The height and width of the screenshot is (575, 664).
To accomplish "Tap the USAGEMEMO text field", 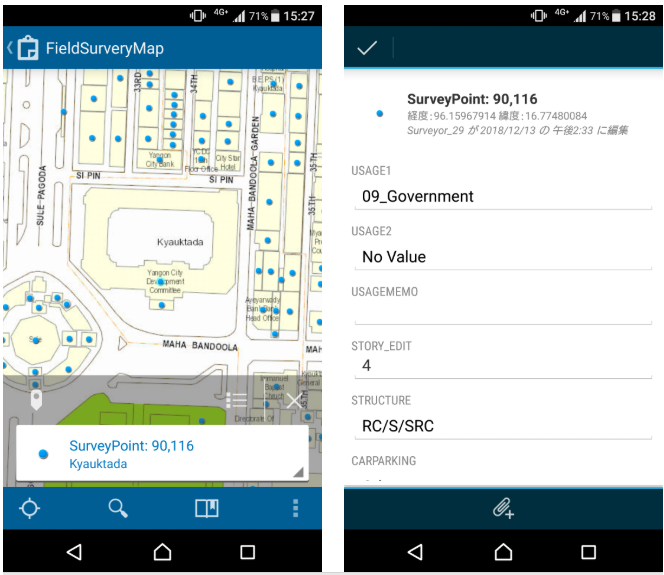I will 501,314.
